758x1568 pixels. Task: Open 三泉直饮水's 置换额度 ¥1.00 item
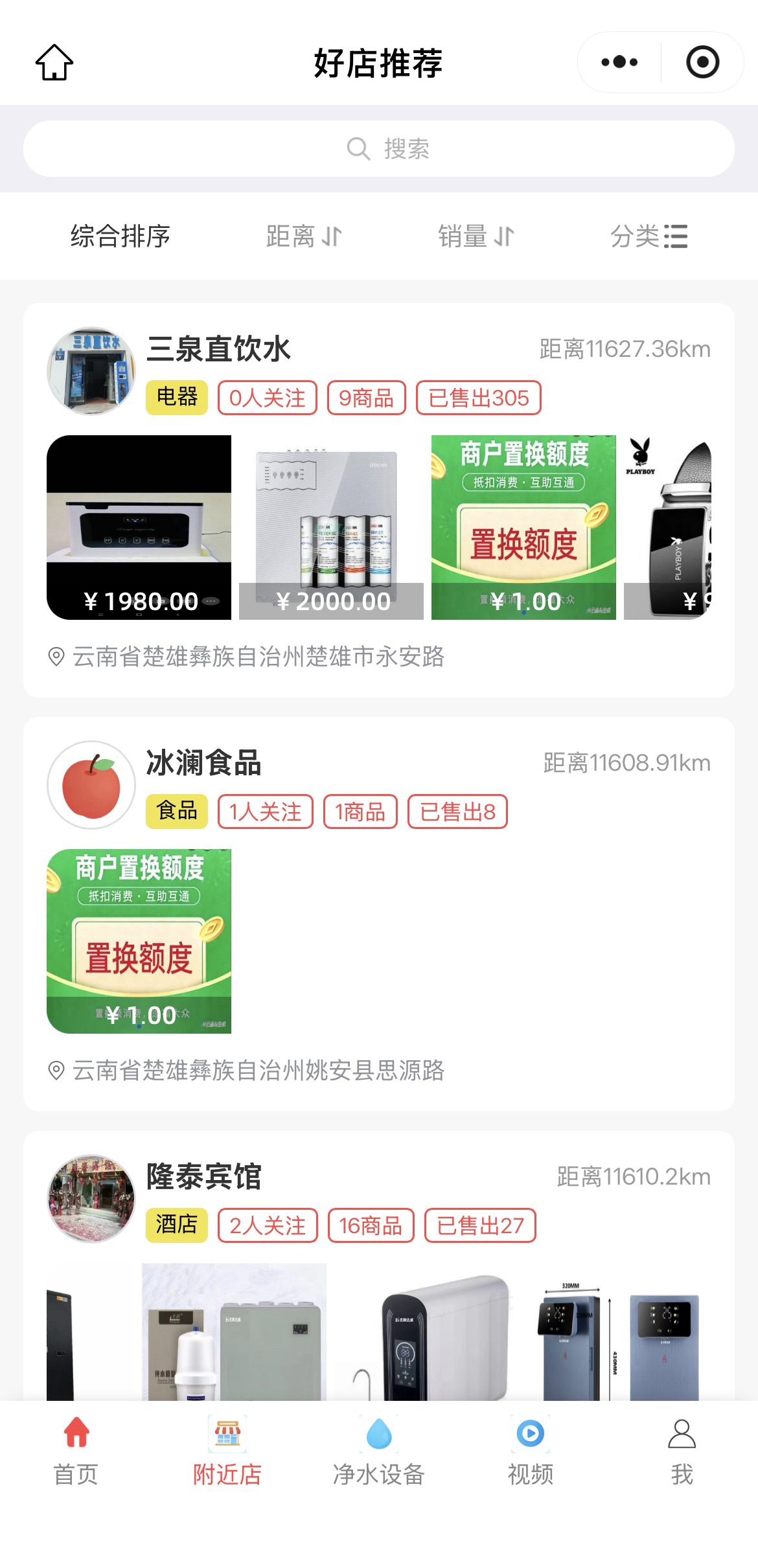click(x=523, y=527)
